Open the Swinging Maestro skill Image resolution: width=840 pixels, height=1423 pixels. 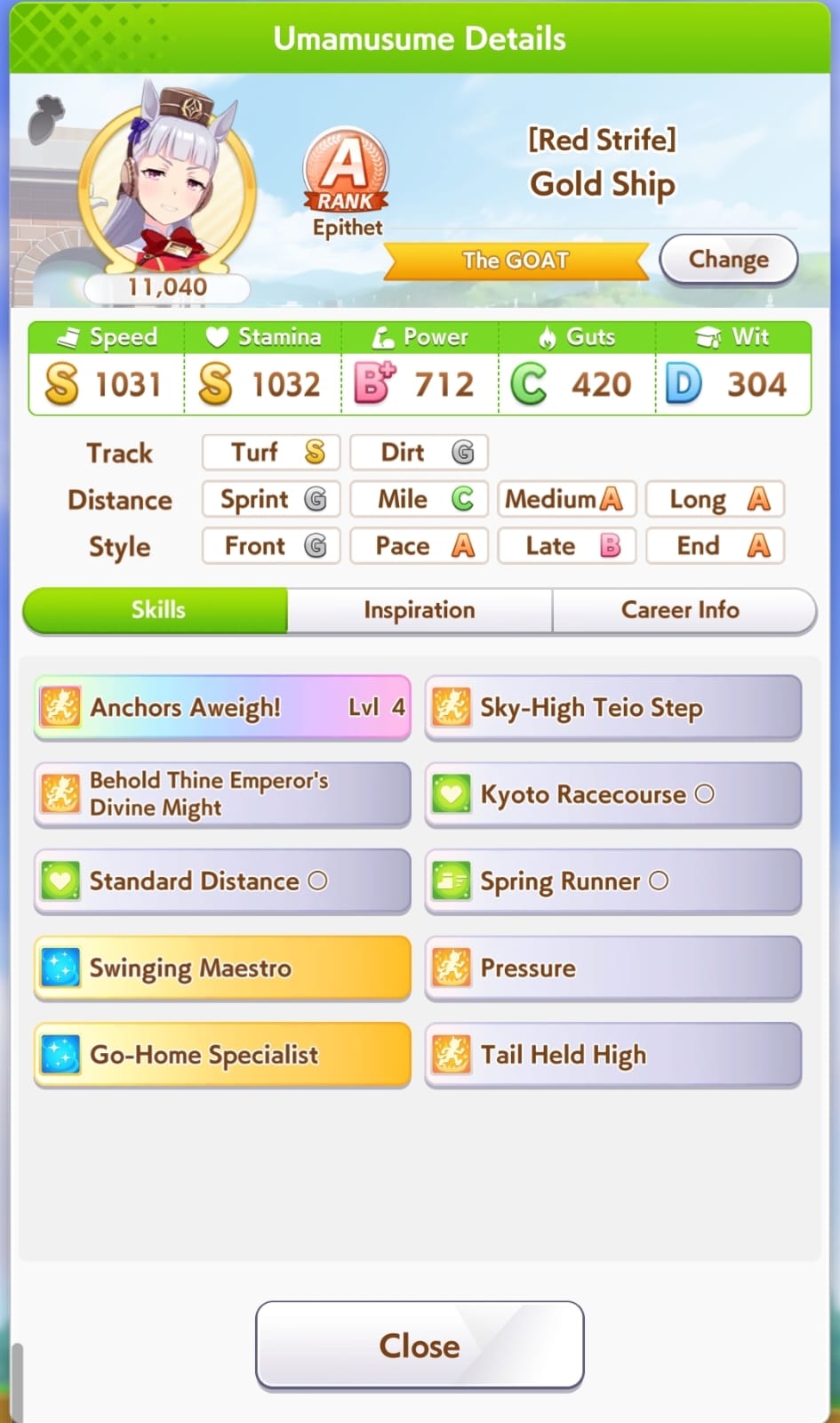[x=222, y=968]
